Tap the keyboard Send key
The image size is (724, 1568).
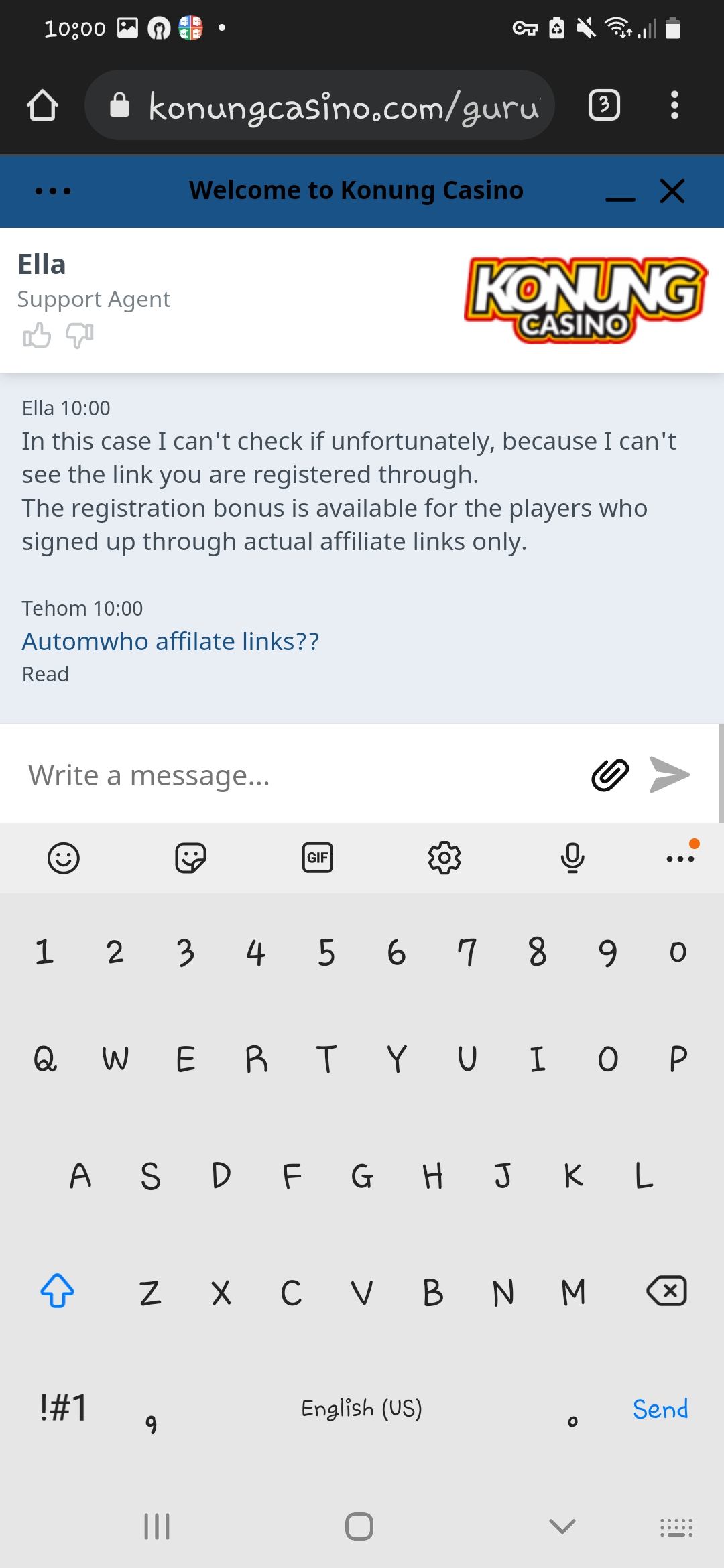point(660,1409)
